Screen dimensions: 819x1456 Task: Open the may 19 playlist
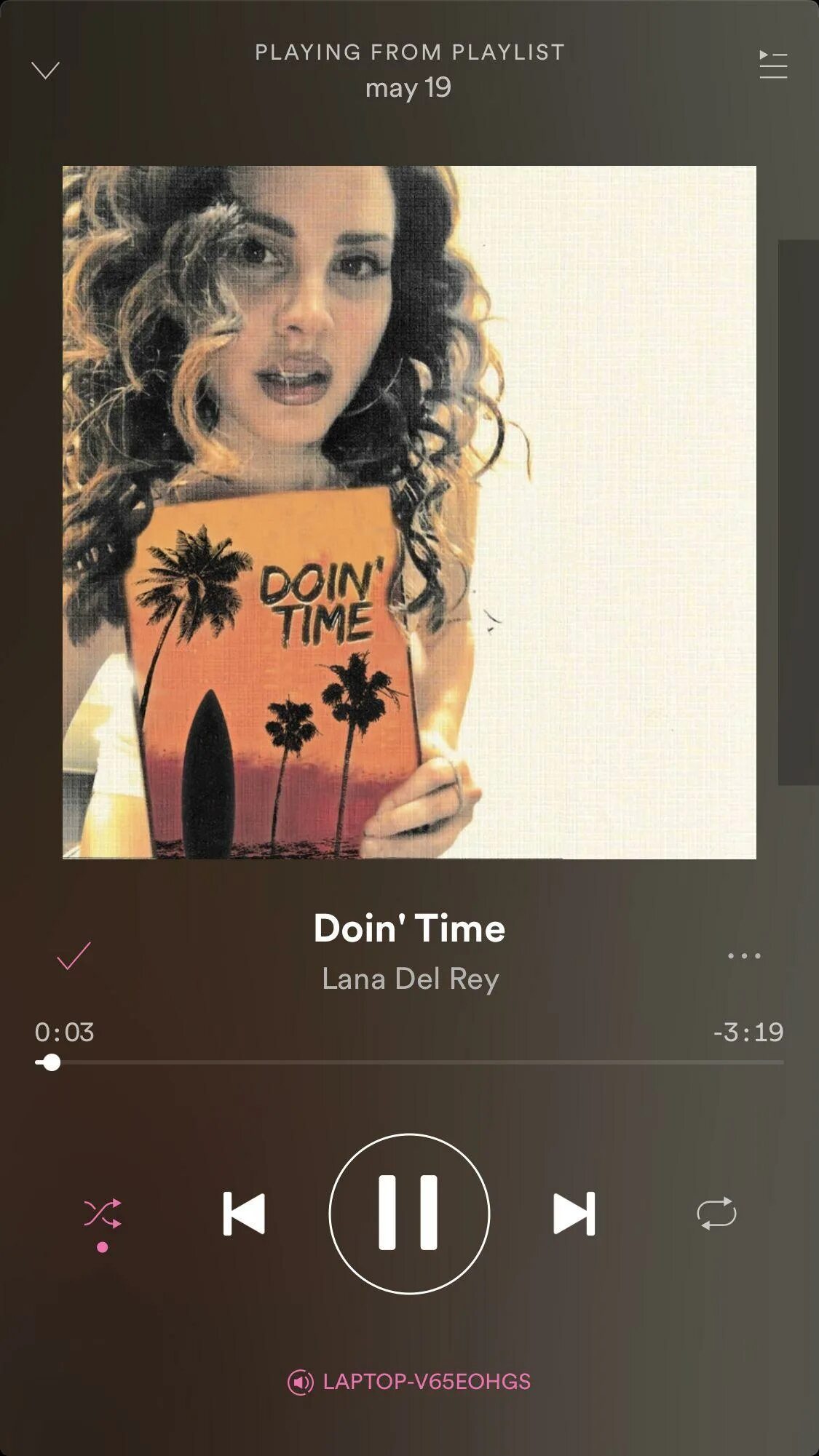pos(408,88)
